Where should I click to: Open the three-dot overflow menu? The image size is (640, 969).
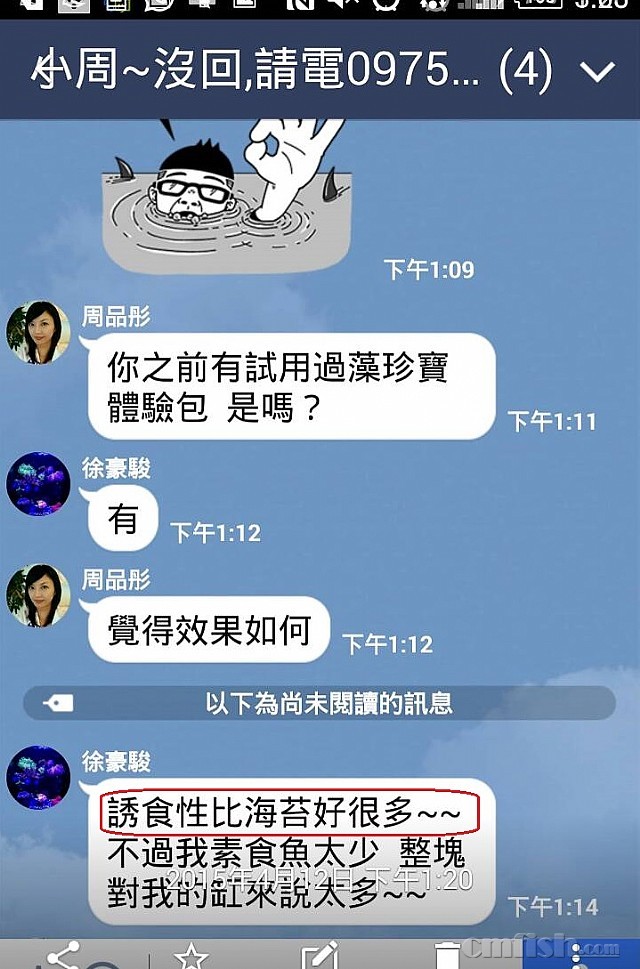click(576, 956)
